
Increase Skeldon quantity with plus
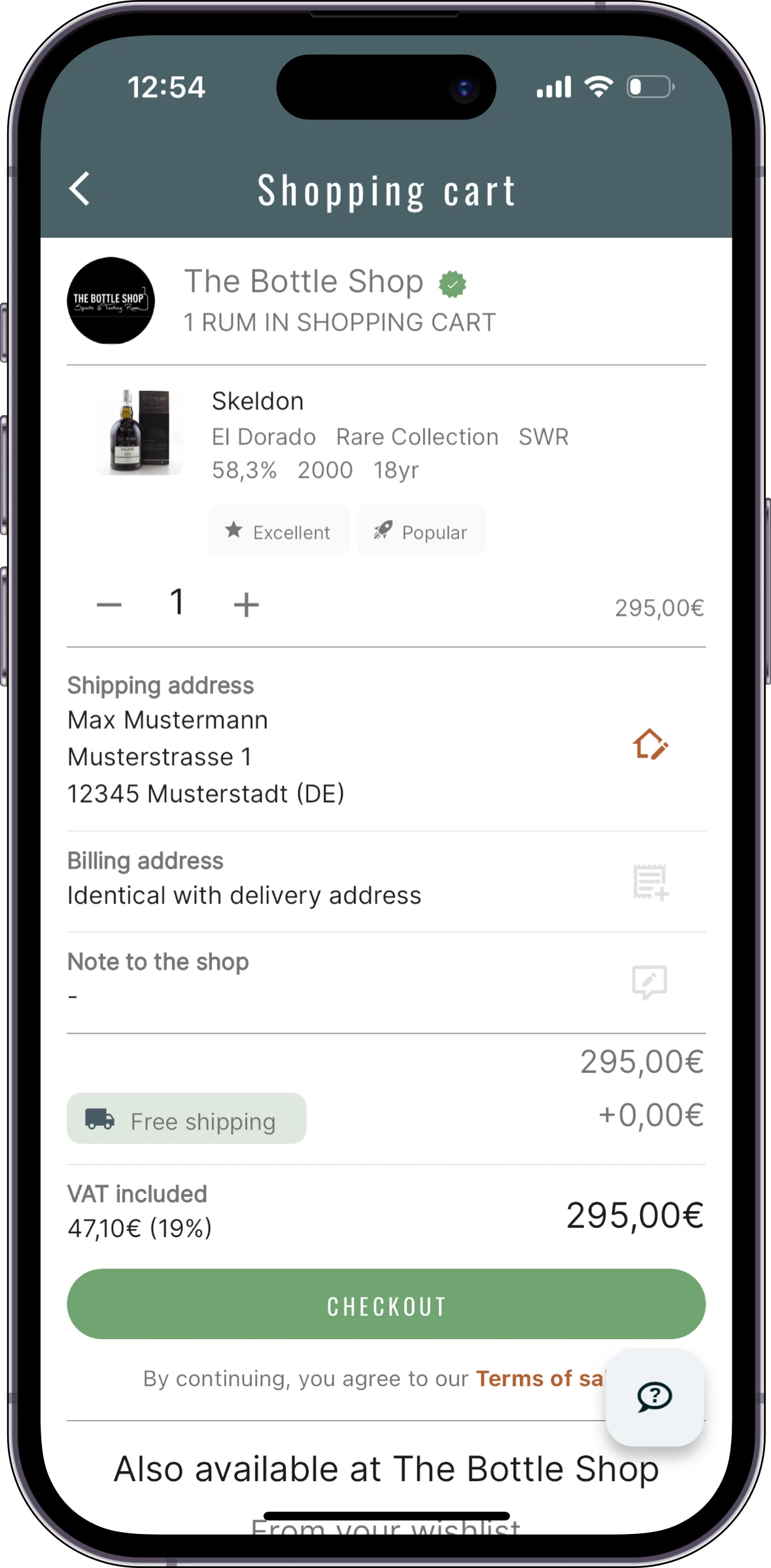pyautogui.click(x=246, y=605)
